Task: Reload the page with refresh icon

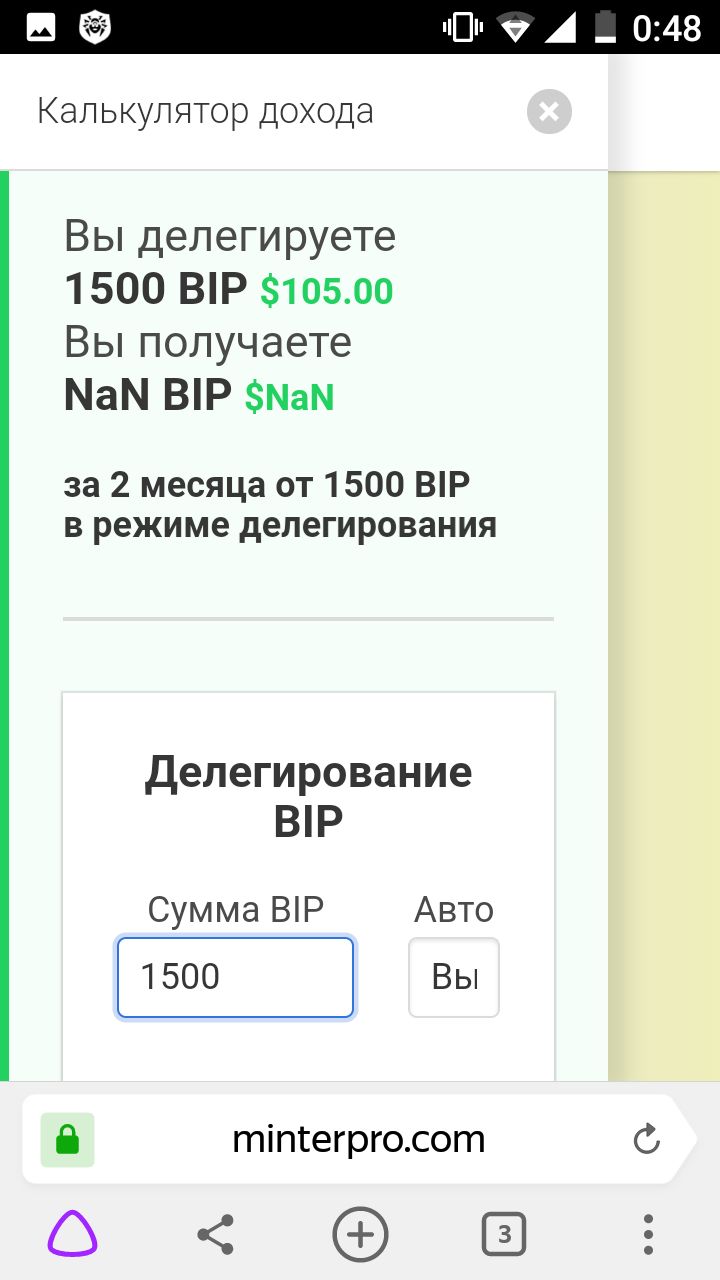Action: point(647,1139)
